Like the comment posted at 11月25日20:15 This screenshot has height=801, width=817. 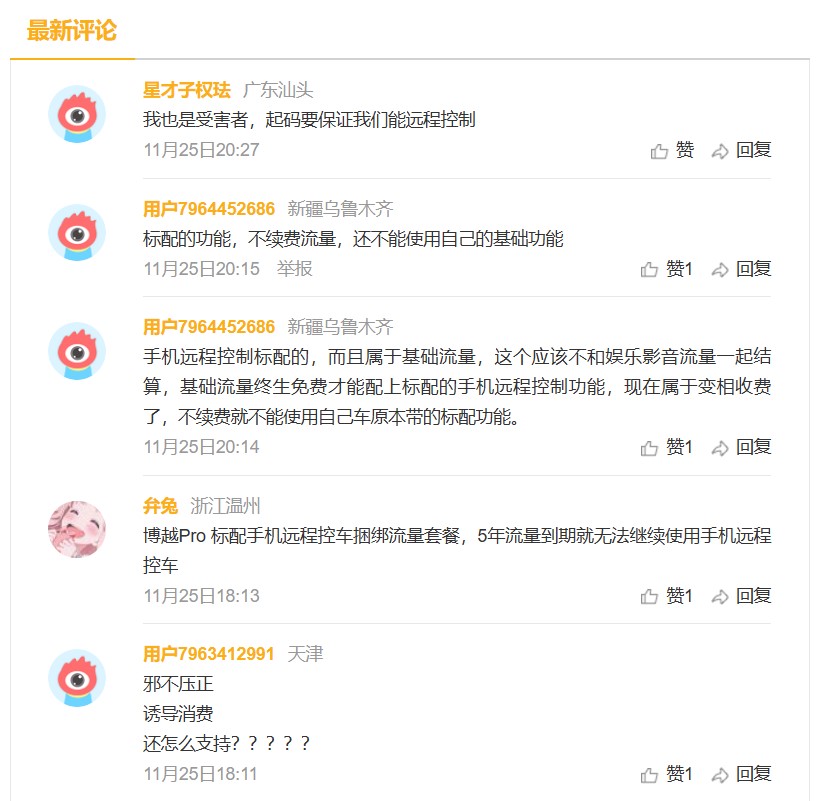point(667,269)
